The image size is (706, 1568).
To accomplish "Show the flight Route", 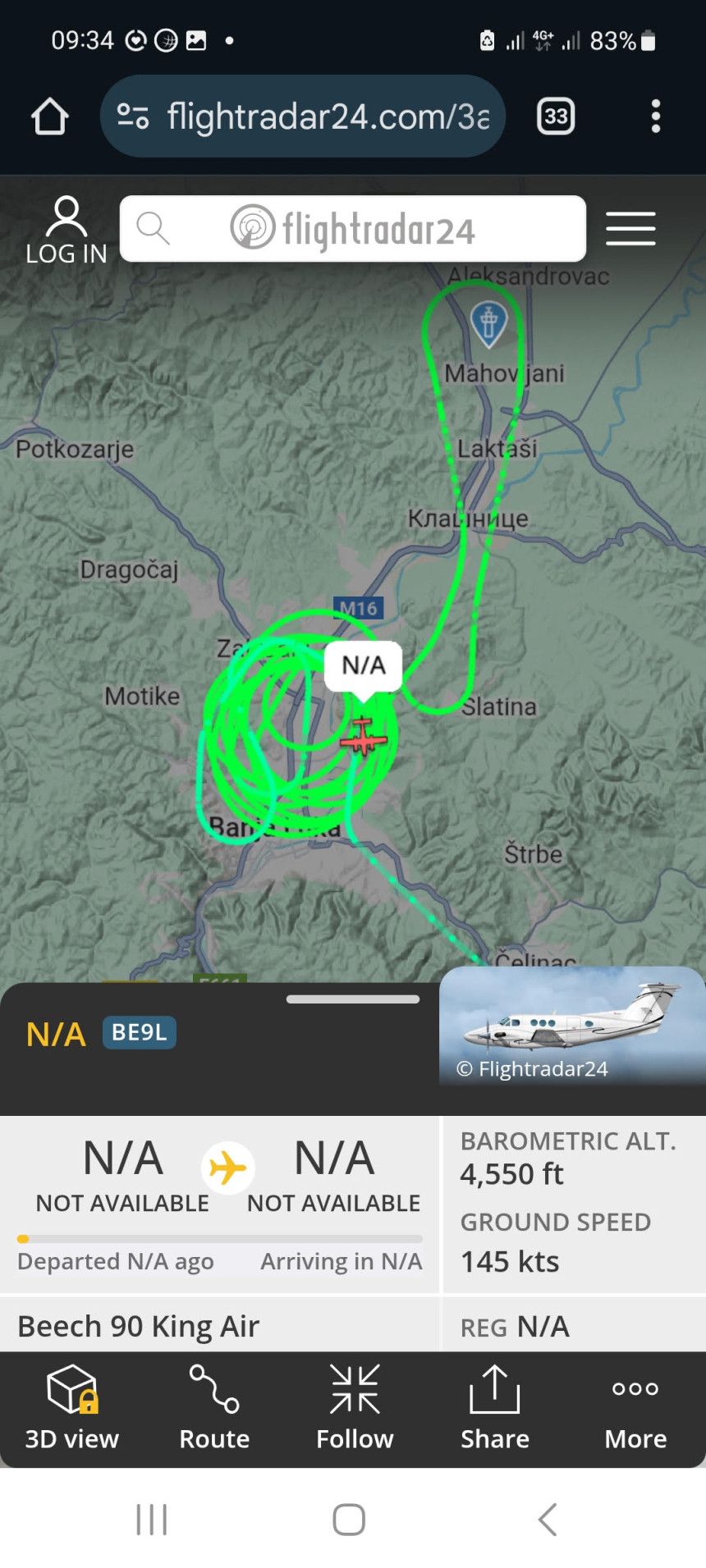I will (x=214, y=1408).
